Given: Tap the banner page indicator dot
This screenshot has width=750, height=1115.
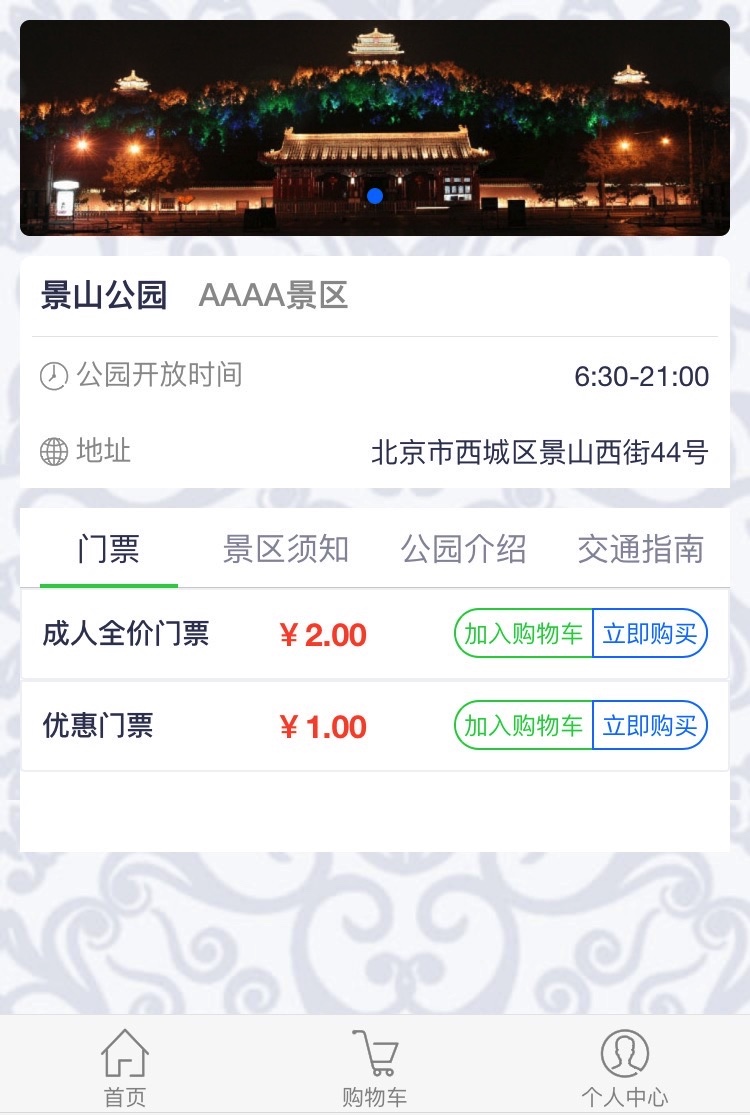Looking at the screenshot, I should [x=375, y=195].
